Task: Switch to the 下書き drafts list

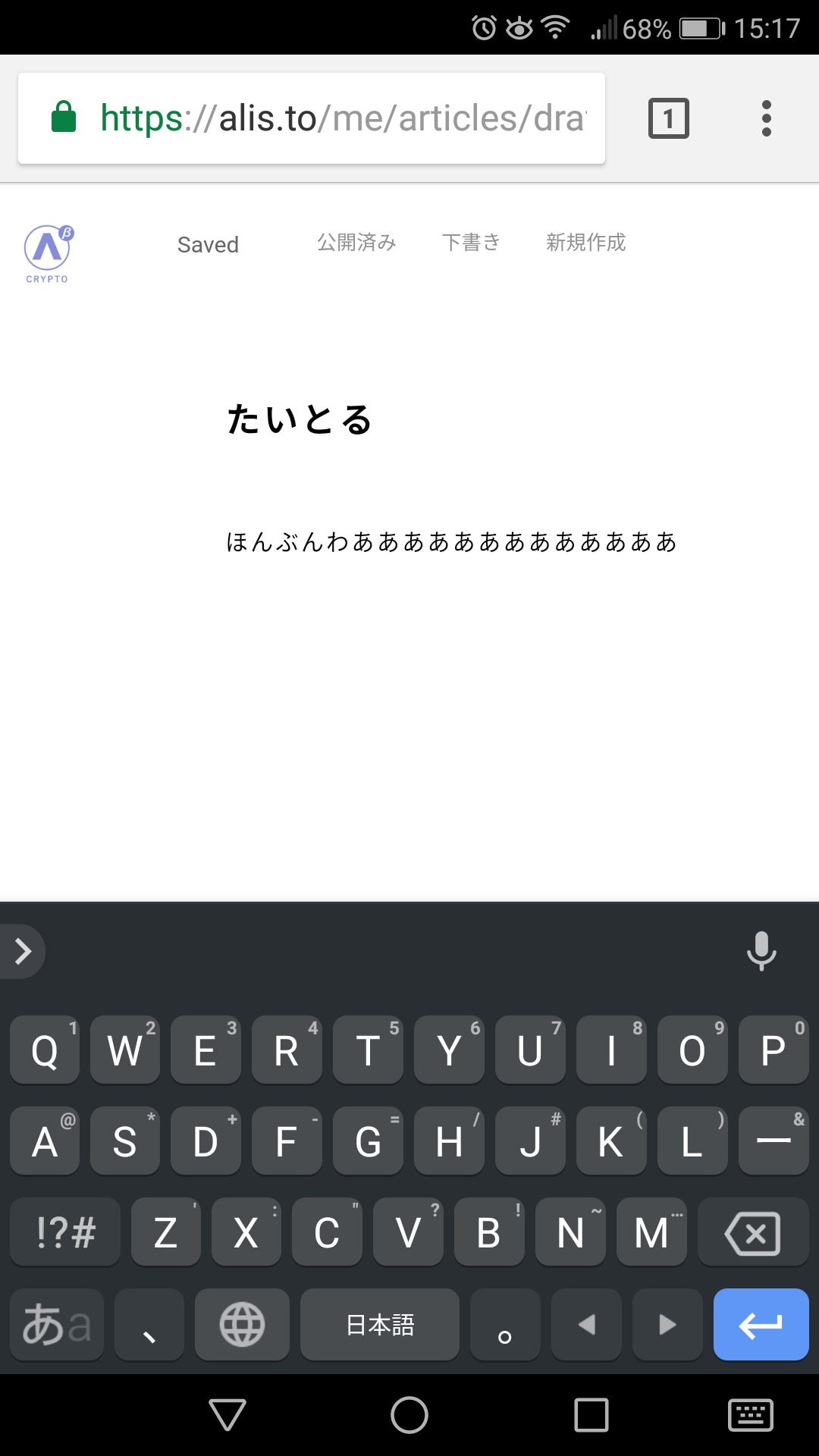Action: [x=471, y=243]
